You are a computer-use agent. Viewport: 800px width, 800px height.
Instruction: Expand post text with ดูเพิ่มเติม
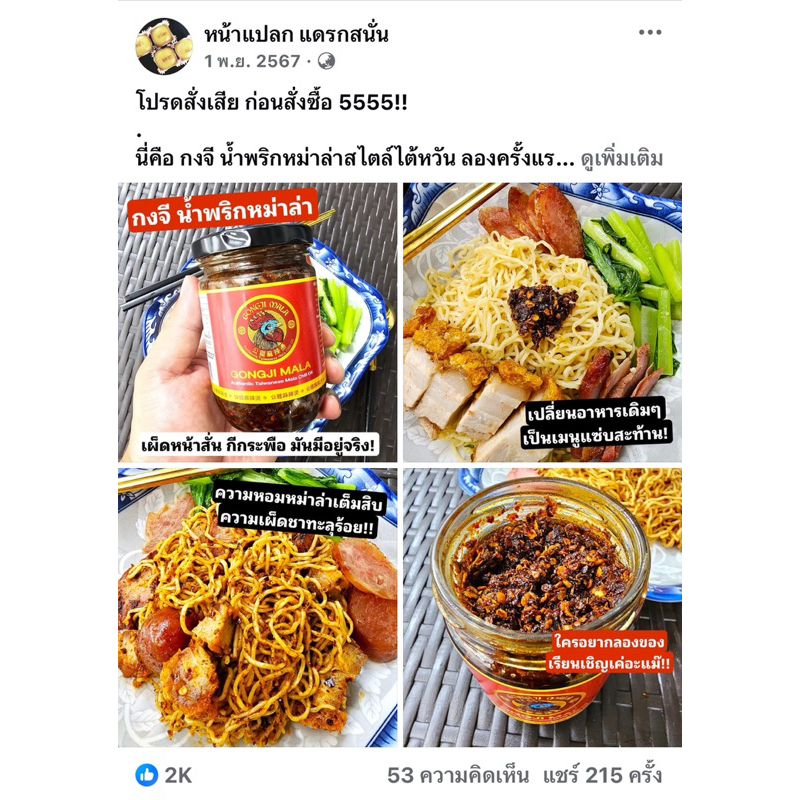[621, 159]
